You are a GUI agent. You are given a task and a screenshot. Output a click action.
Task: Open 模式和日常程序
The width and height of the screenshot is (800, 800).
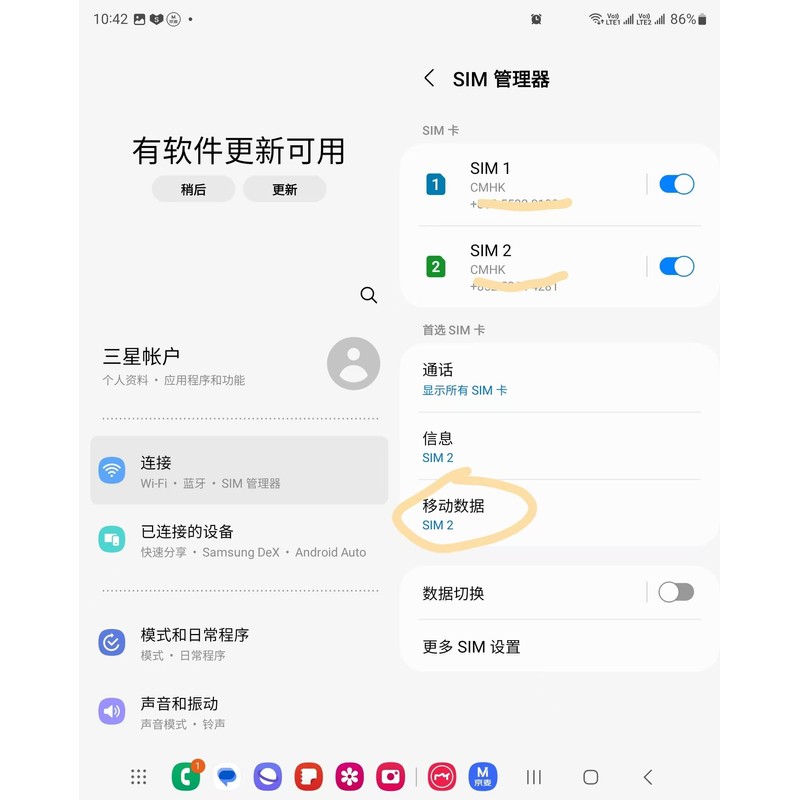239,643
